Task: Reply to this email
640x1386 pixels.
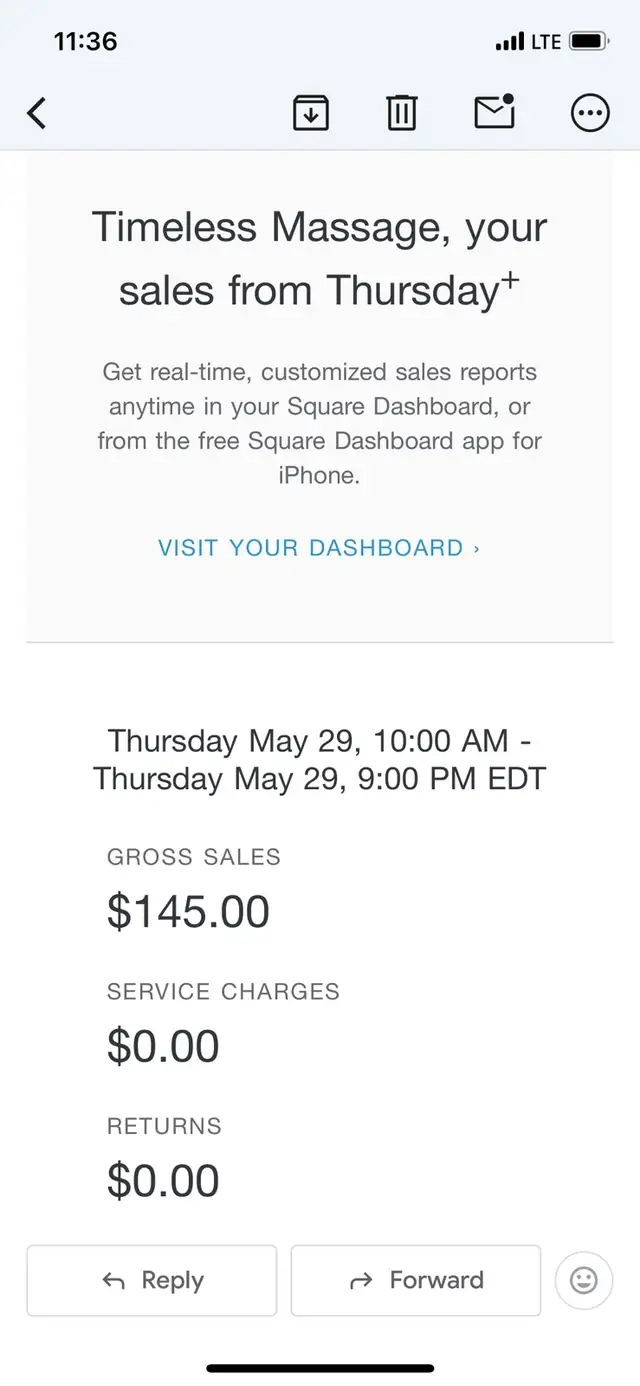Action: tap(152, 1280)
